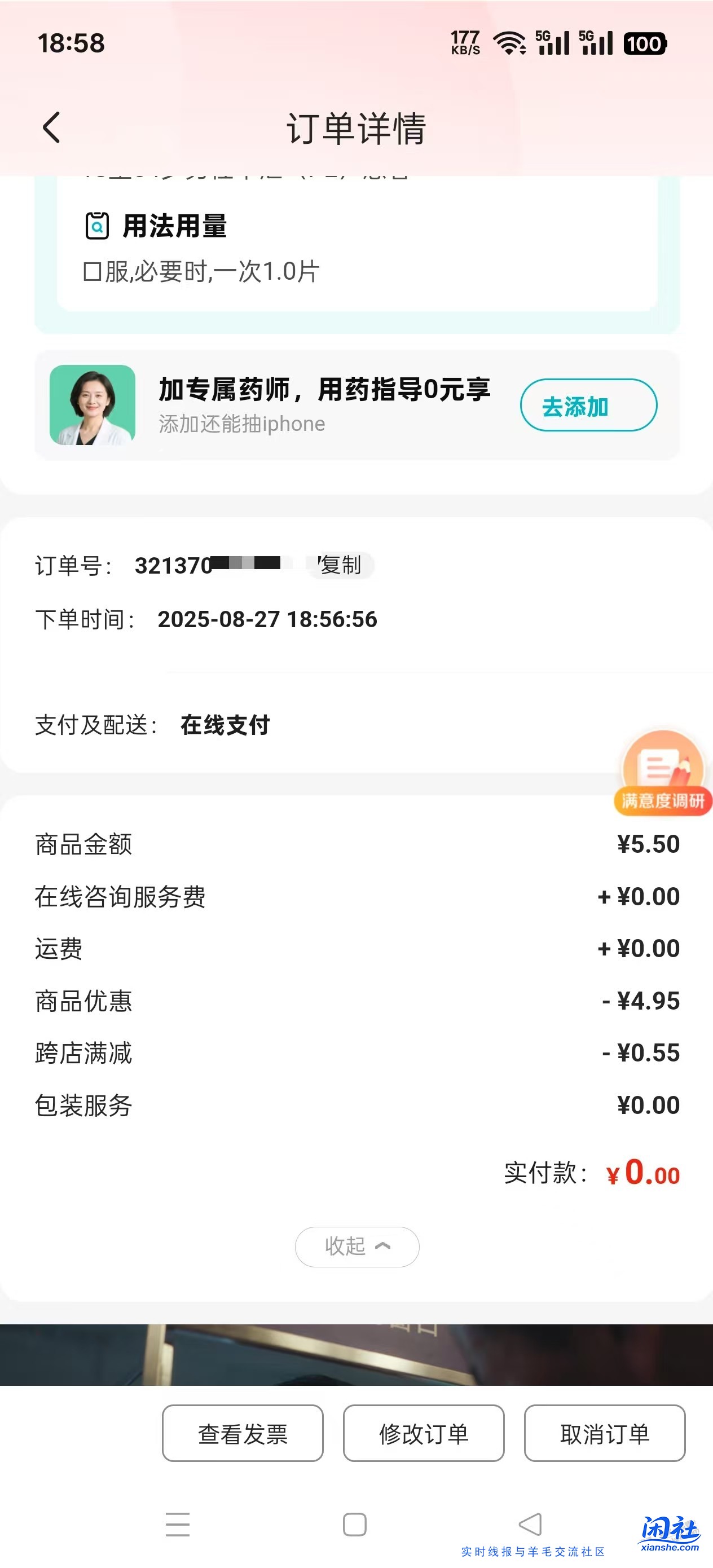Tap the 5G signal indicator
Image resolution: width=713 pixels, height=1568 pixels.
click(553, 43)
